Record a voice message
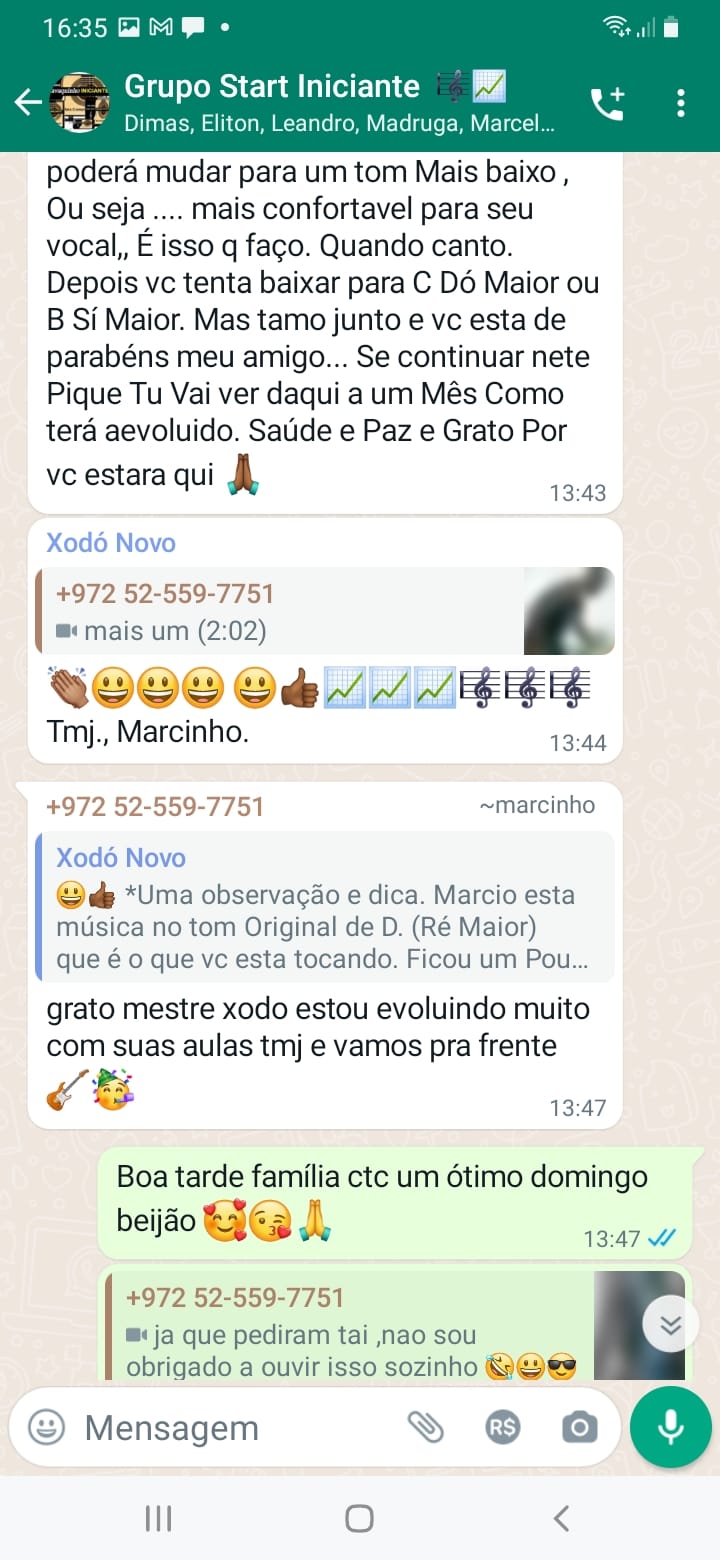The image size is (720, 1560). pos(670,1427)
